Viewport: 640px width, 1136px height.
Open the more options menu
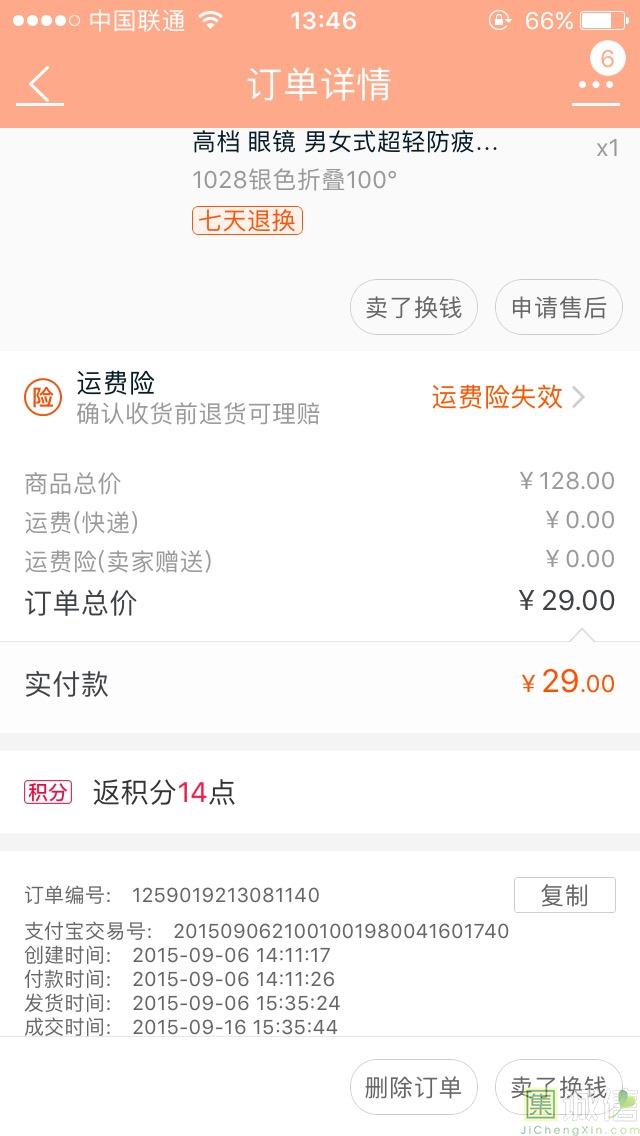pos(596,84)
